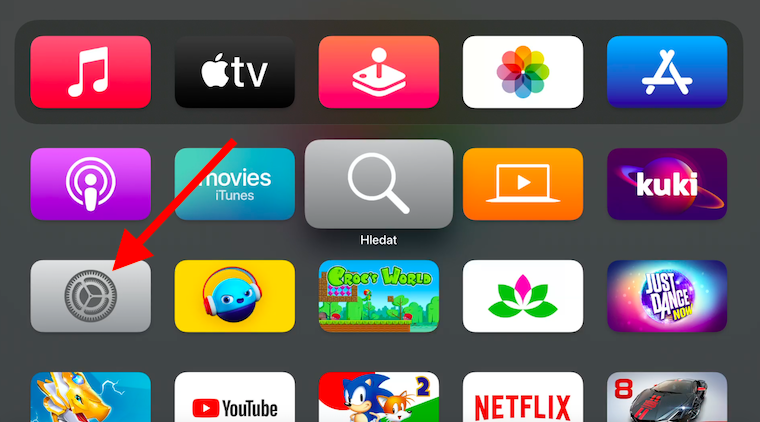This screenshot has height=422, width=760.
Task: Open the Settings gear app
Action: point(90,296)
